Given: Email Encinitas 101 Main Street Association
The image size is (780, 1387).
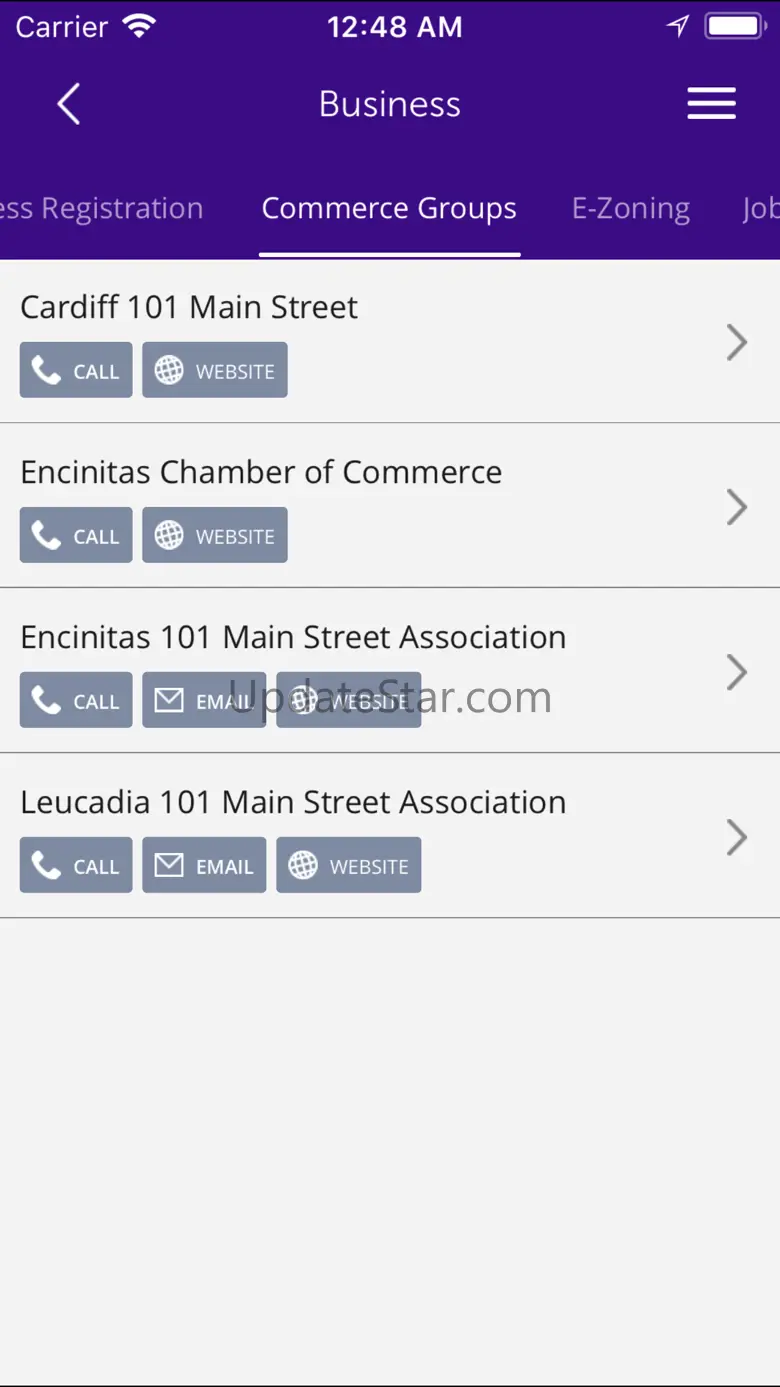Looking at the screenshot, I should pyautogui.click(x=204, y=701).
